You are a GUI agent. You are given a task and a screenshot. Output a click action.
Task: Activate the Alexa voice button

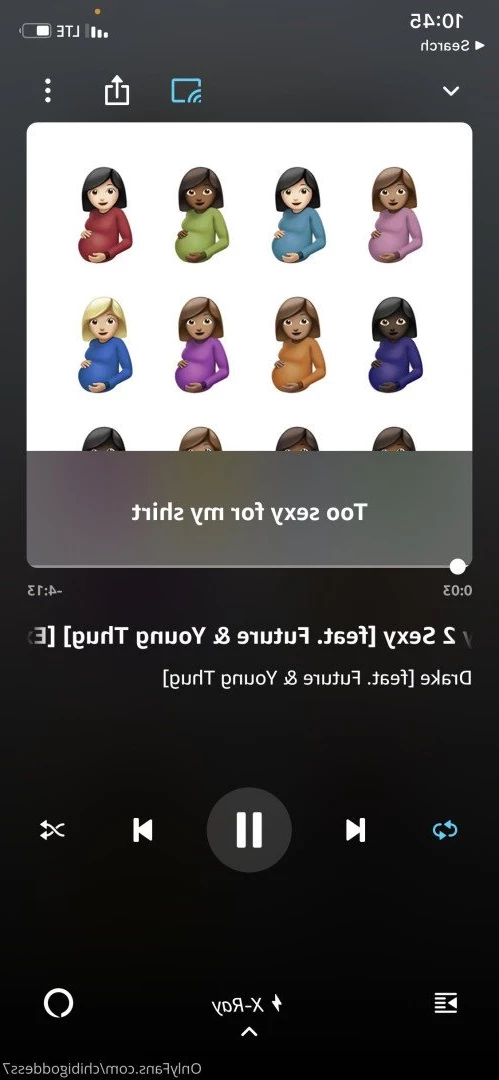click(x=59, y=1004)
